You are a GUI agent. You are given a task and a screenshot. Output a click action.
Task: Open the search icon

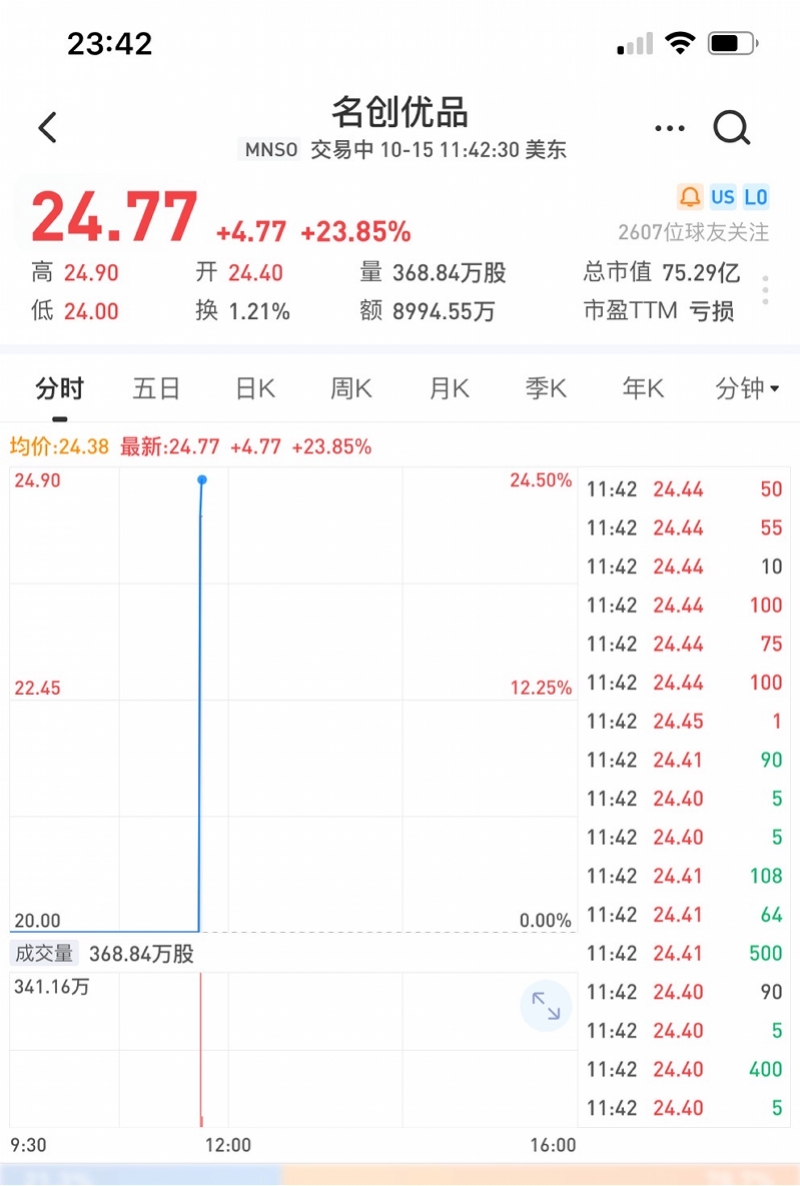pyautogui.click(x=733, y=128)
